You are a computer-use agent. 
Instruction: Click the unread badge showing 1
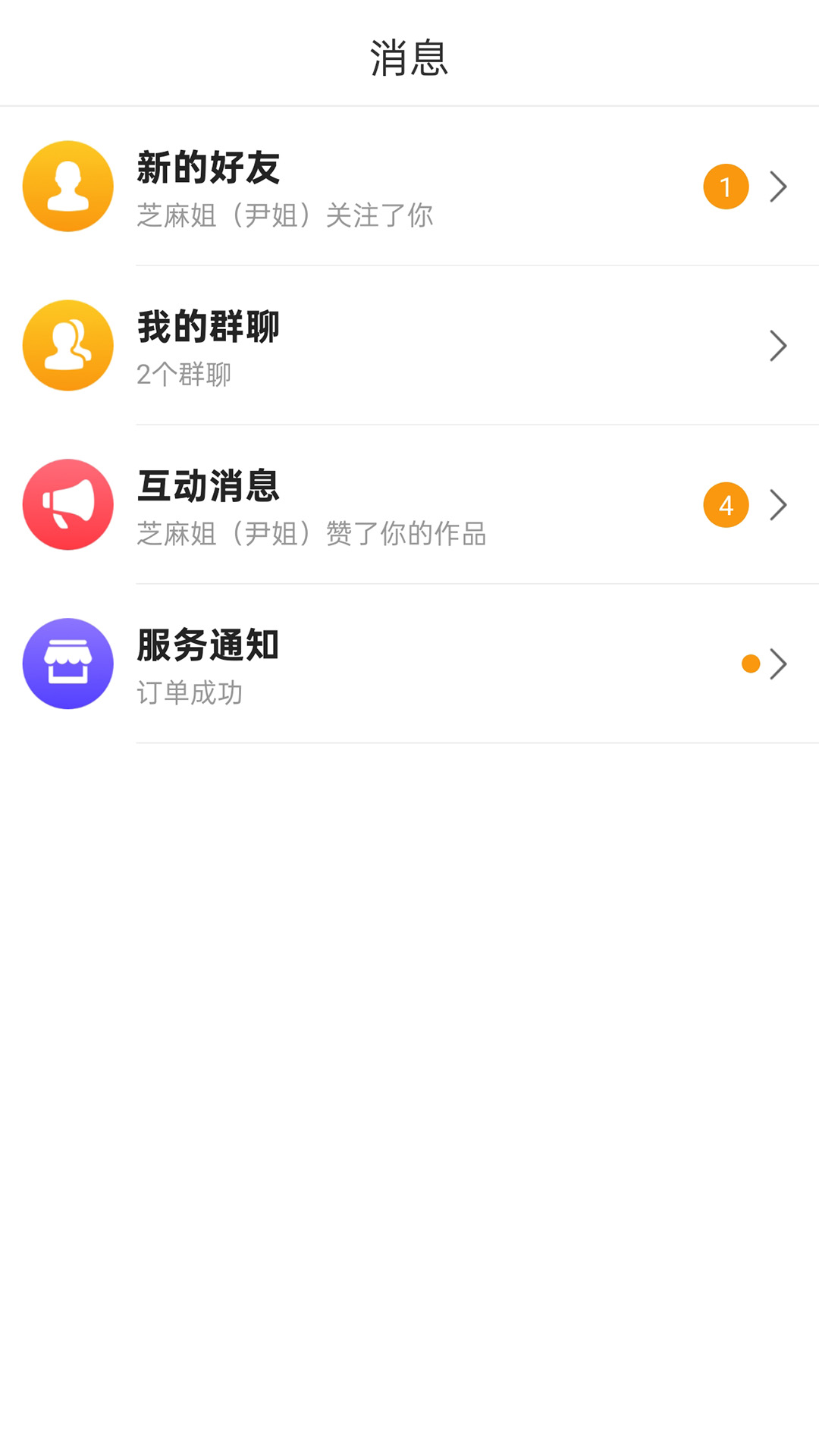coord(726,186)
